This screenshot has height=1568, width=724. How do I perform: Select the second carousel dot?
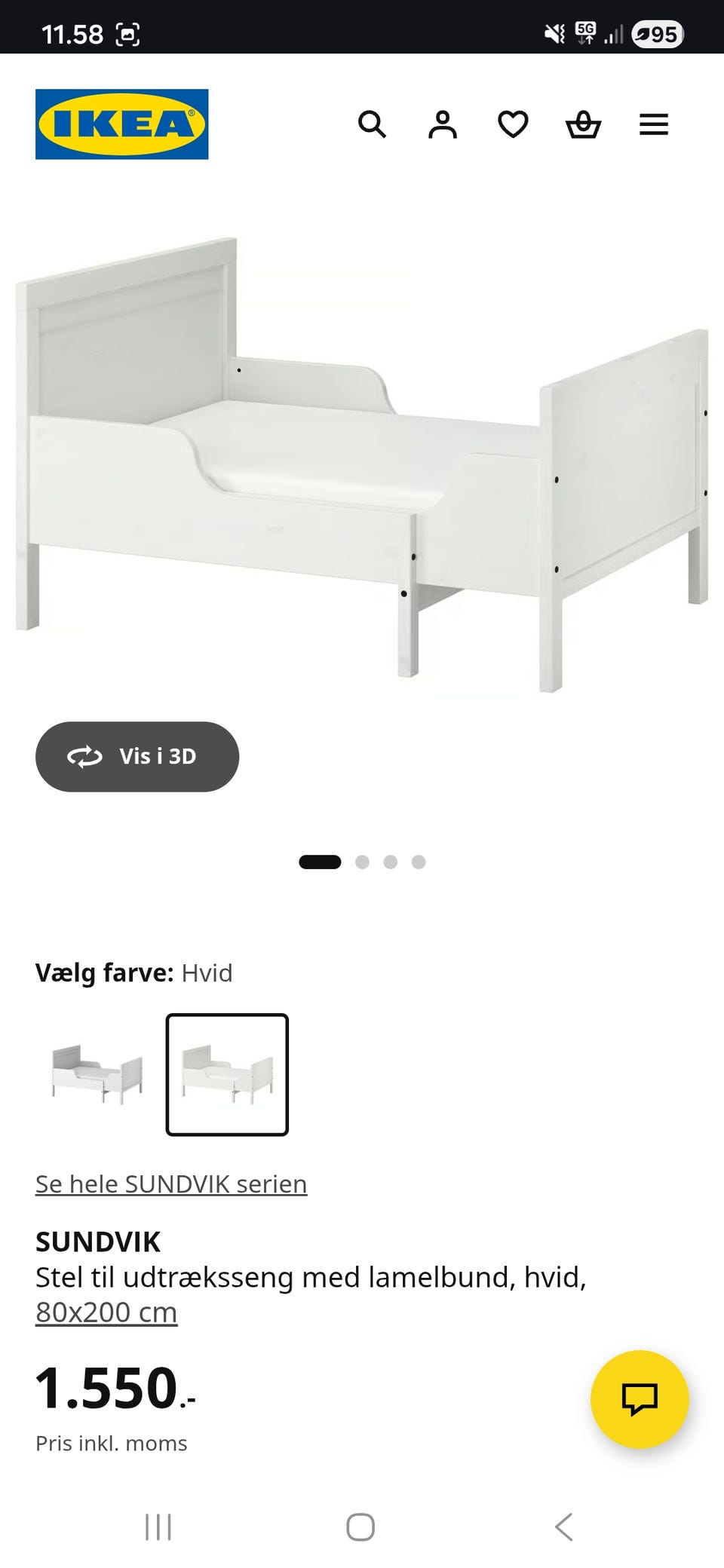(362, 862)
